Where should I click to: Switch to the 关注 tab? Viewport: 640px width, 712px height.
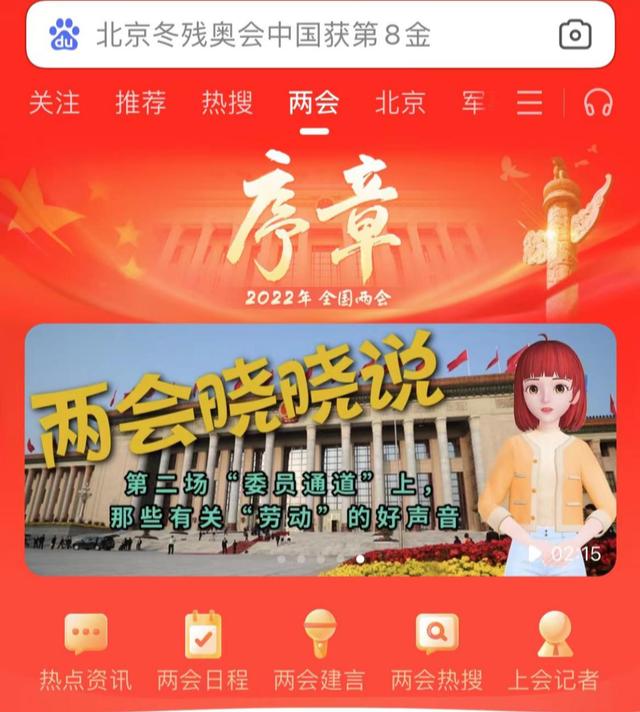click(54, 102)
